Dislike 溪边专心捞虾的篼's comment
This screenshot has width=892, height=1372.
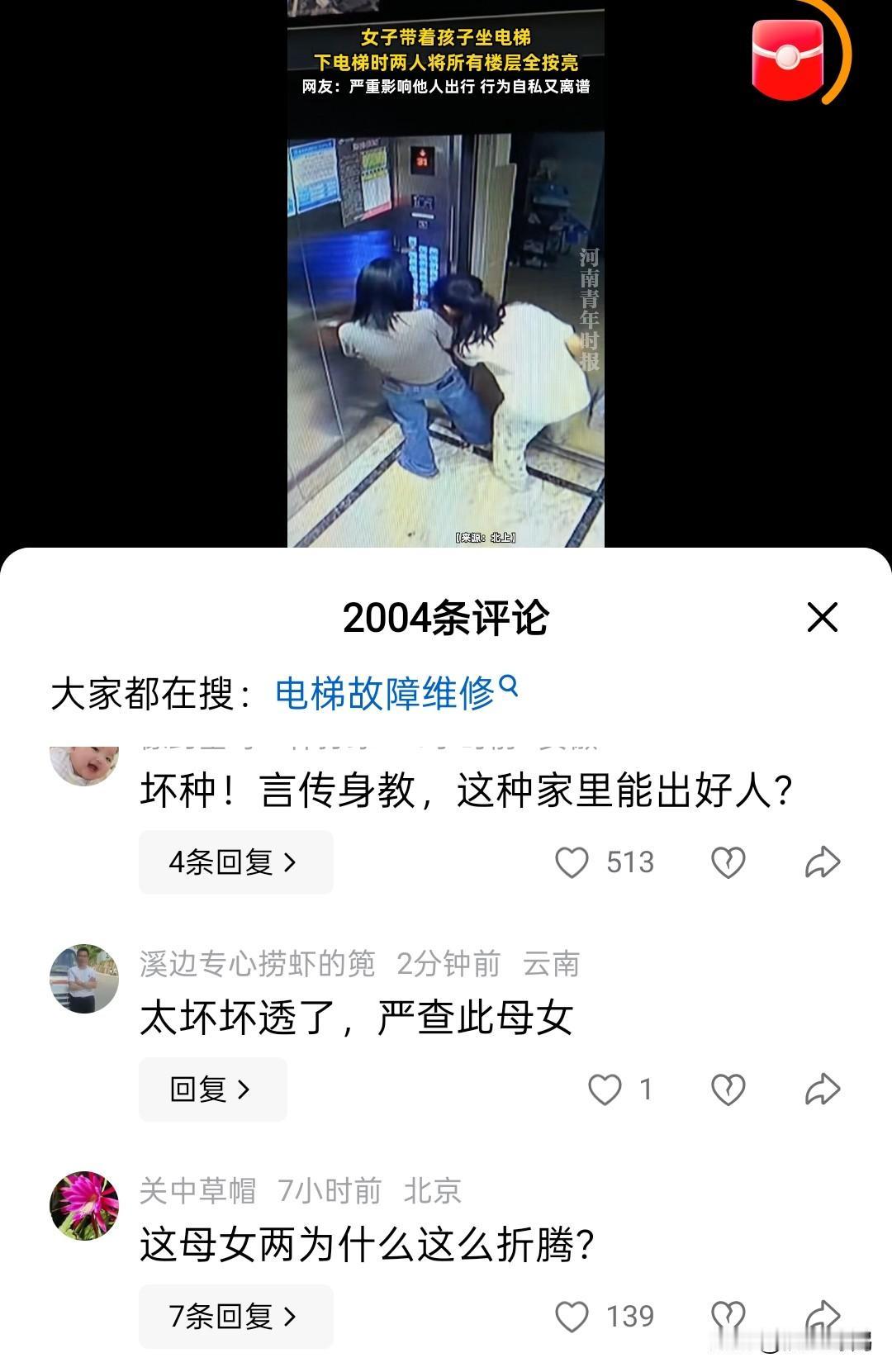point(728,1090)
